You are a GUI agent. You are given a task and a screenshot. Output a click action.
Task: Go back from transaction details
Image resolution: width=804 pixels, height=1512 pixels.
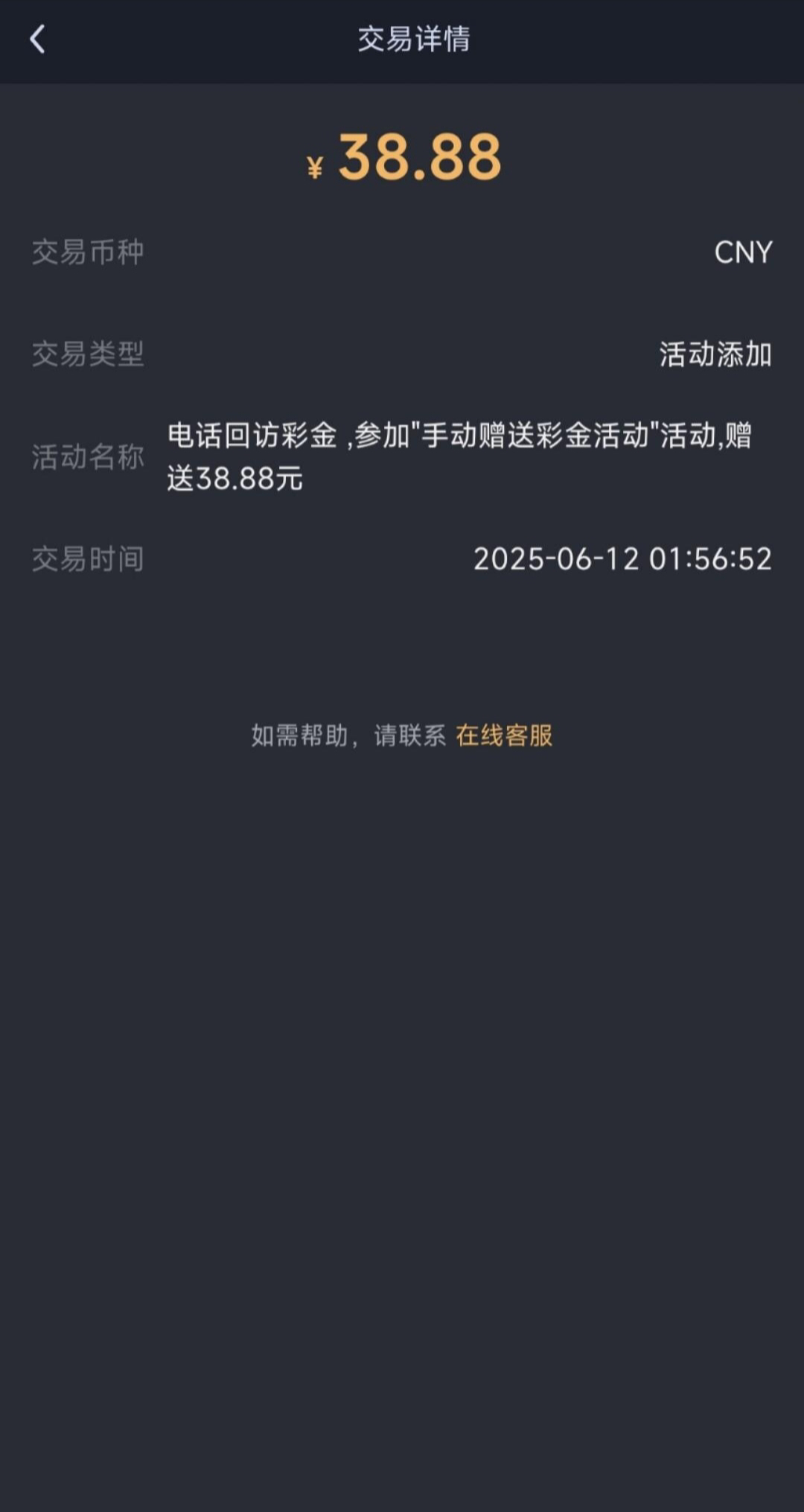coord(37,39)
